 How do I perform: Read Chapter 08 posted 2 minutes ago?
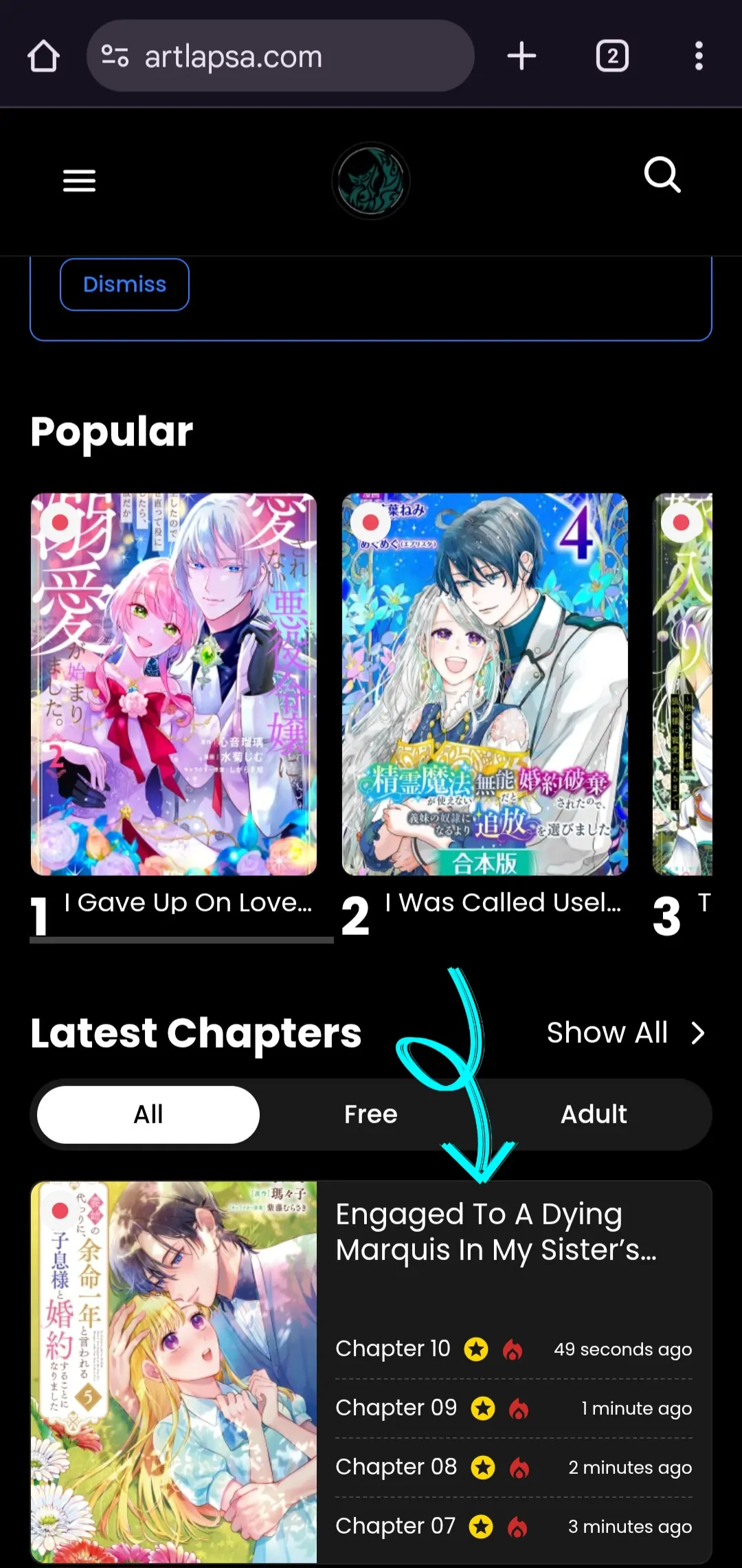(396, 1467)
